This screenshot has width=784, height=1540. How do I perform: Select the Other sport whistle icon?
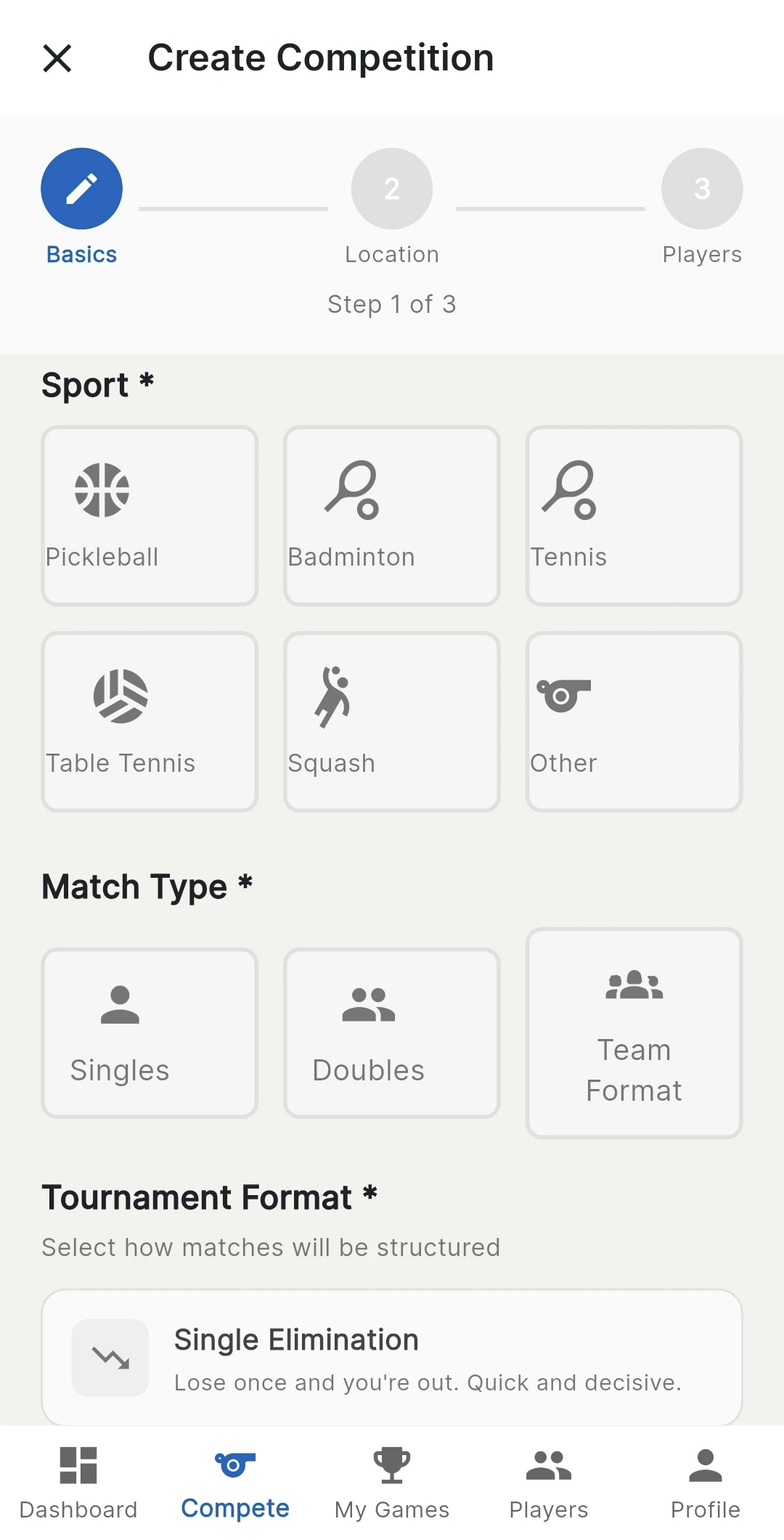point(565,696)
